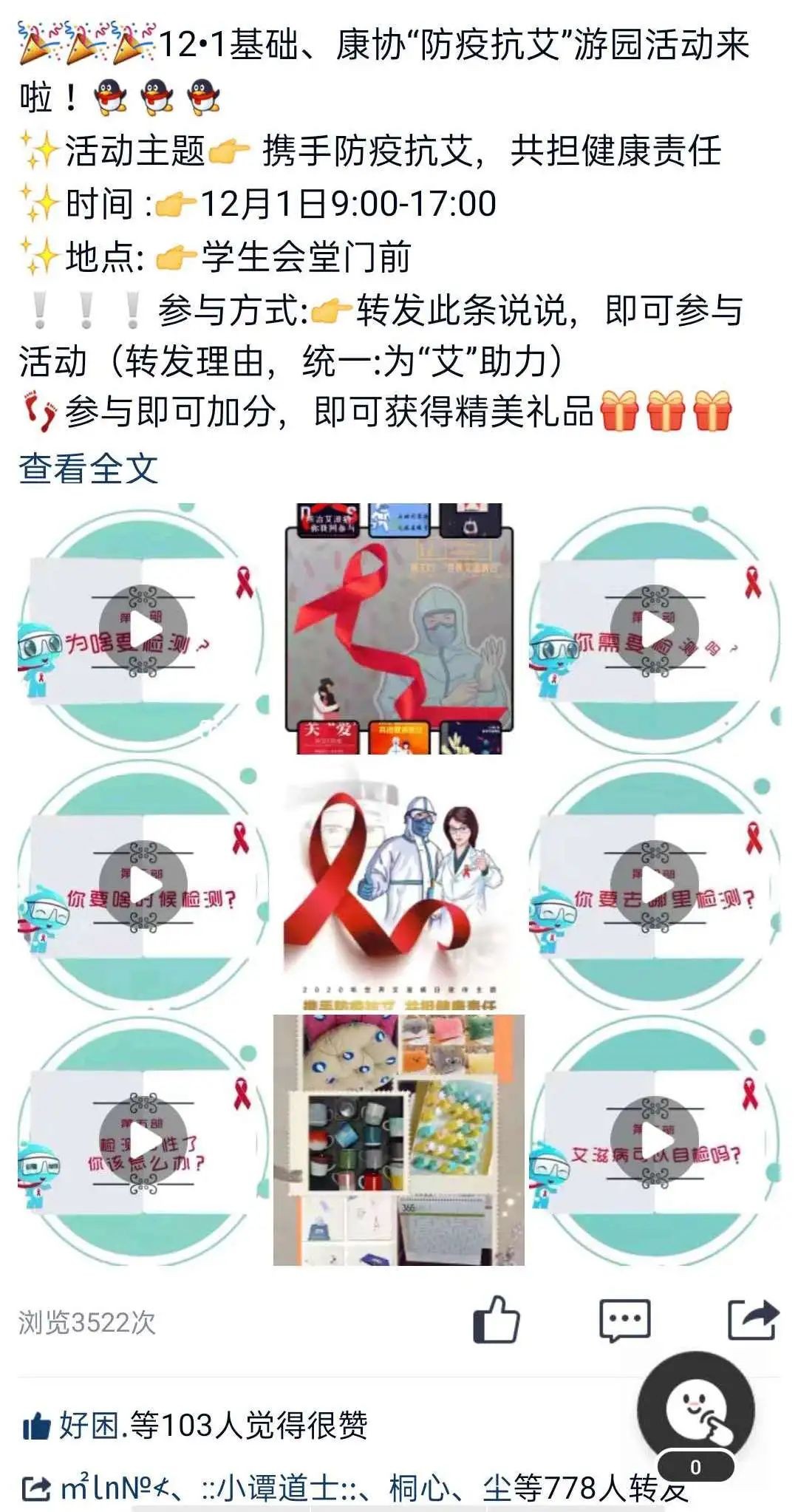
Task: Play the 检测阳性了你该怎么办 video
Action: 143,1140
